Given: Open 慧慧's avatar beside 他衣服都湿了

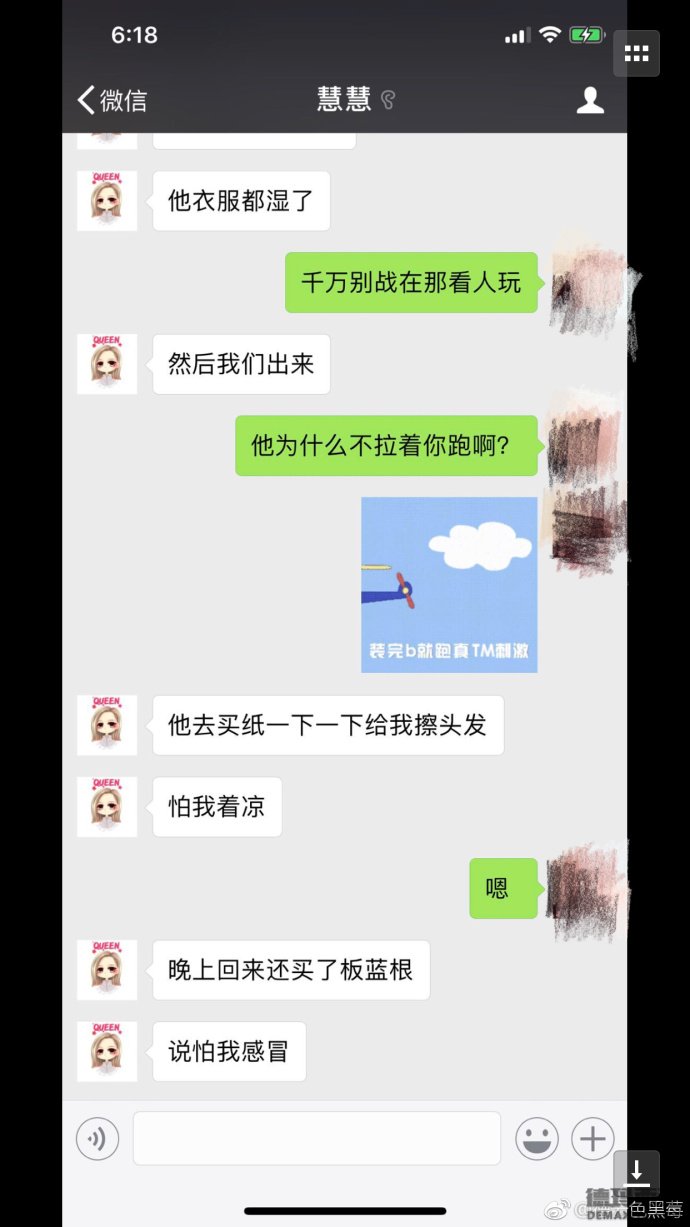Looking at the screenshot, I should [107, 201].
